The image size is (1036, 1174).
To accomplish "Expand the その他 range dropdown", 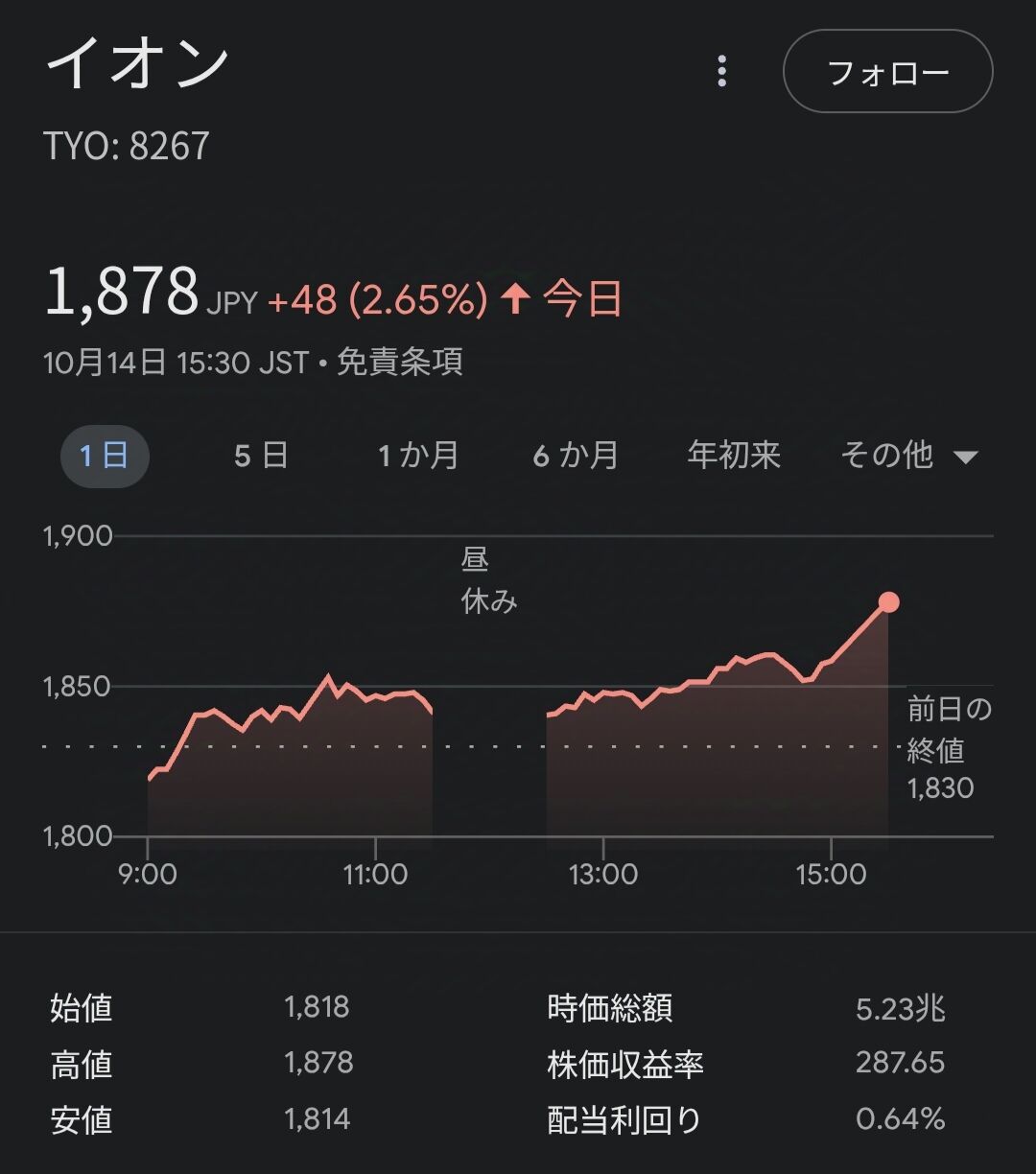I will [x=907, y=456].
